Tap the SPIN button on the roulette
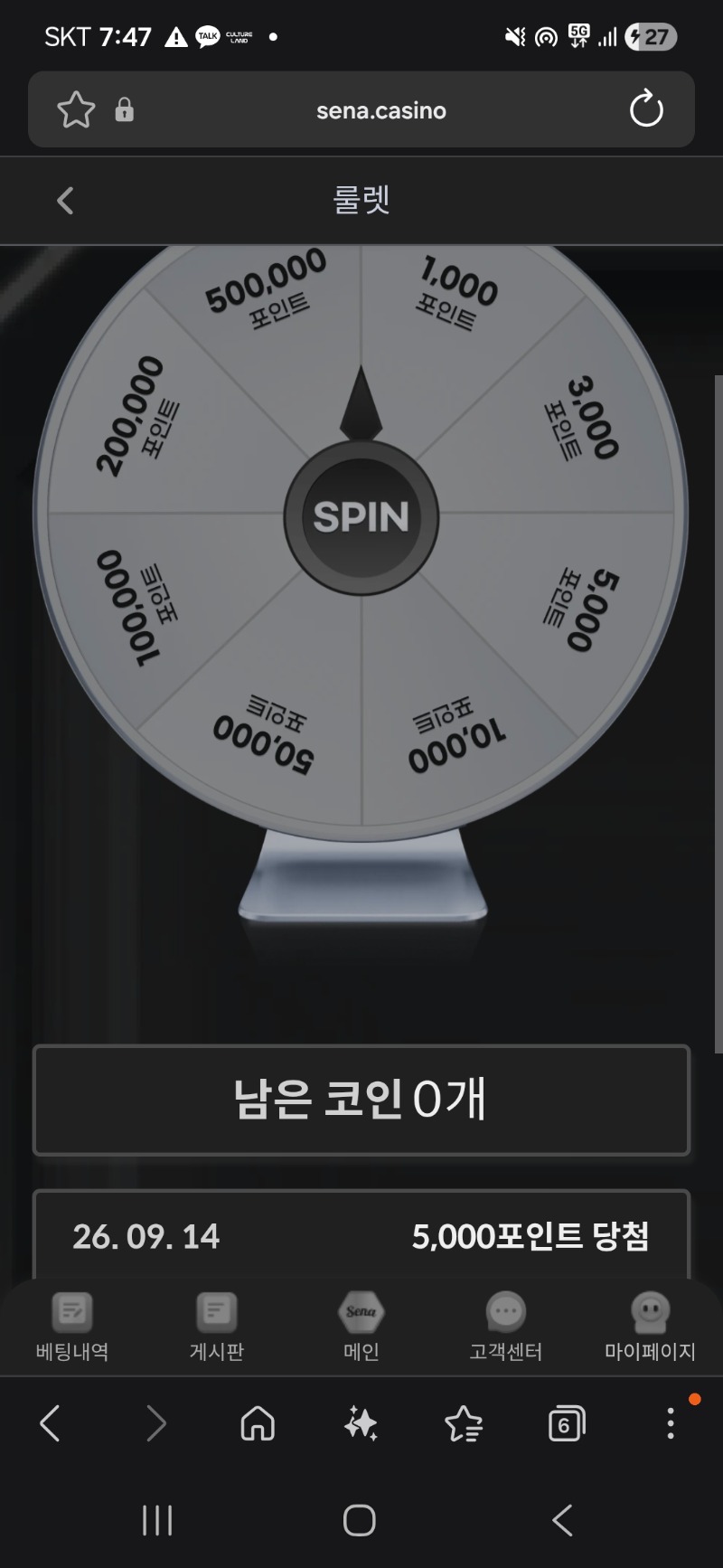 point(361,516)
